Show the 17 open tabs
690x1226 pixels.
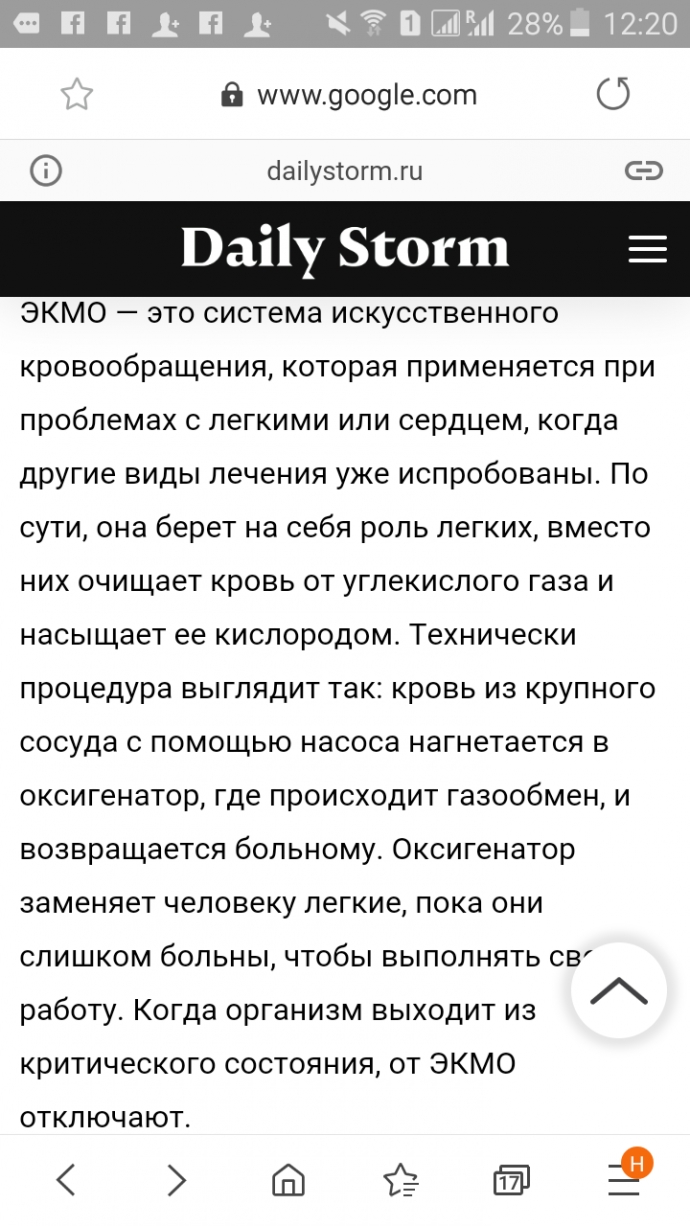511,1180
